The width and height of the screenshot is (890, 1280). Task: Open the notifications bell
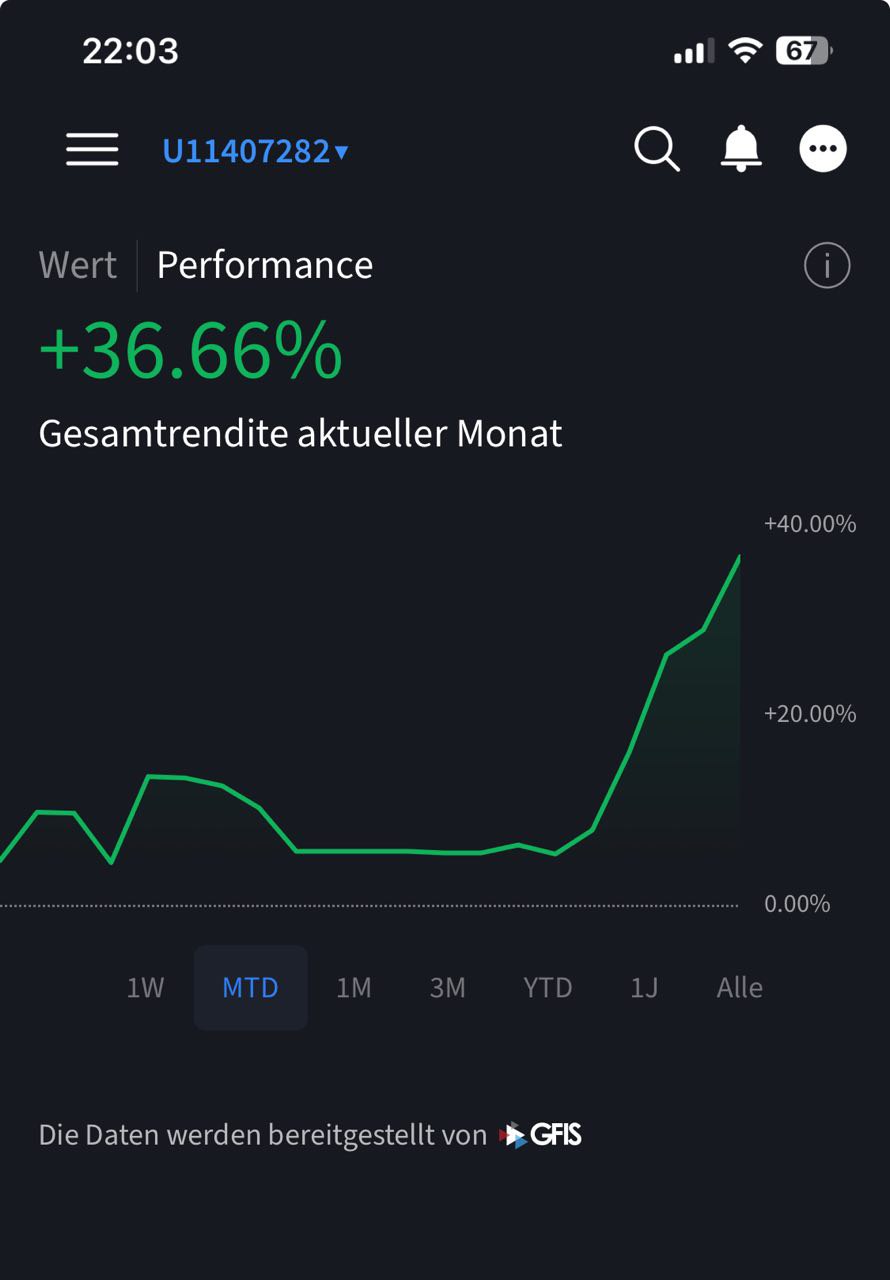(x=741, y=150)
